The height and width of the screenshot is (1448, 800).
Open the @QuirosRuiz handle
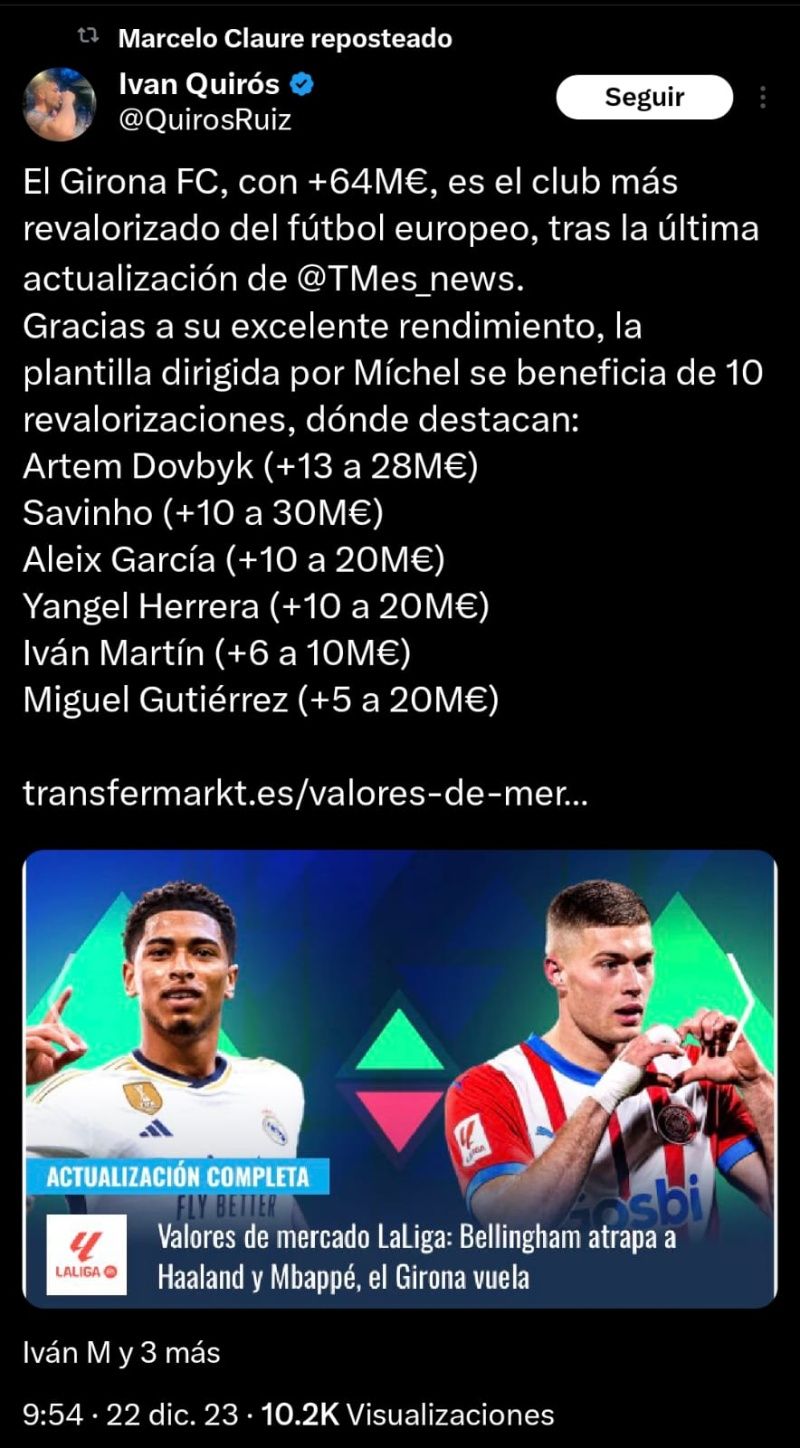point(204,121)
